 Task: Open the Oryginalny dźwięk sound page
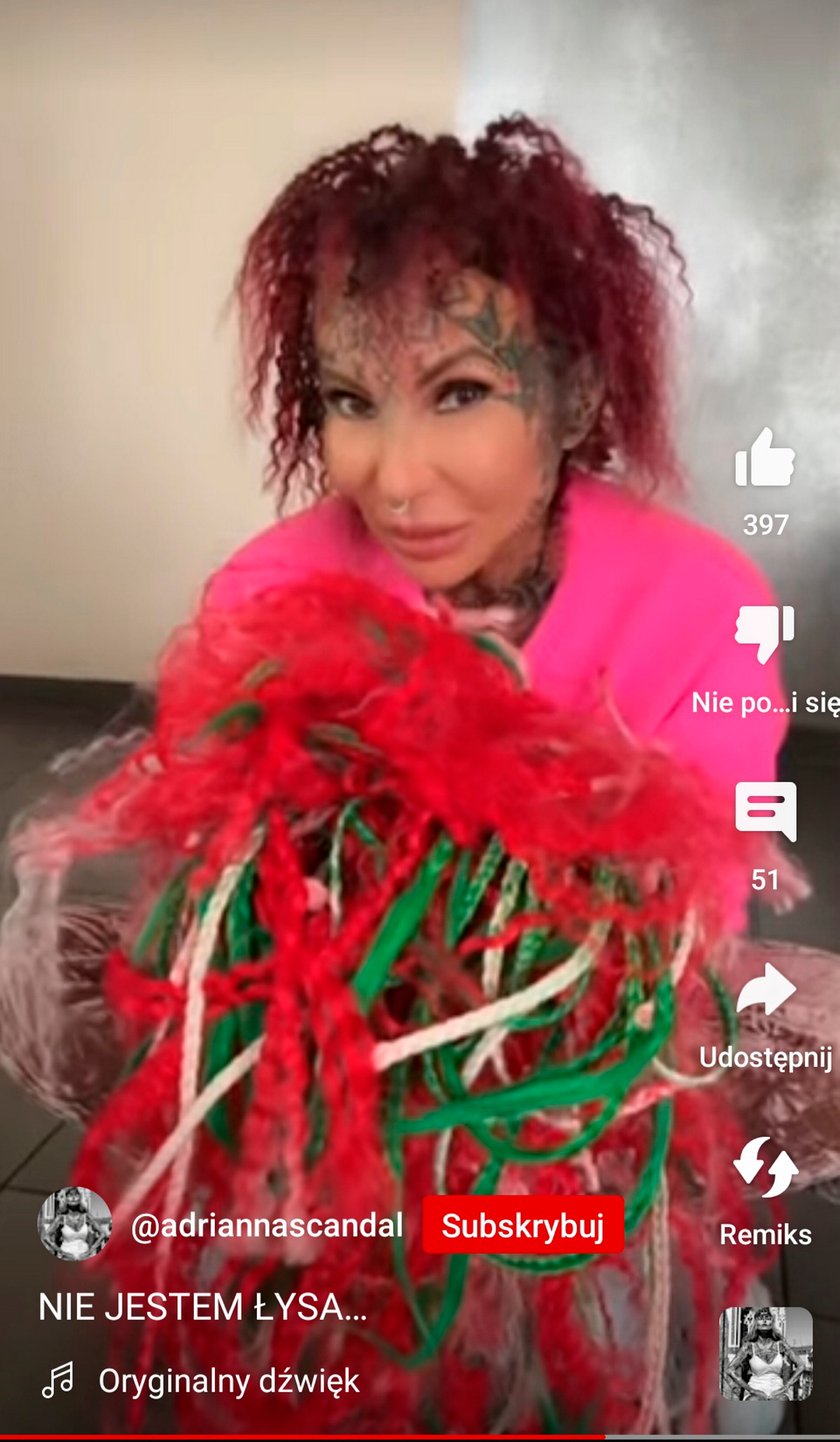(x=228, y=1381)
